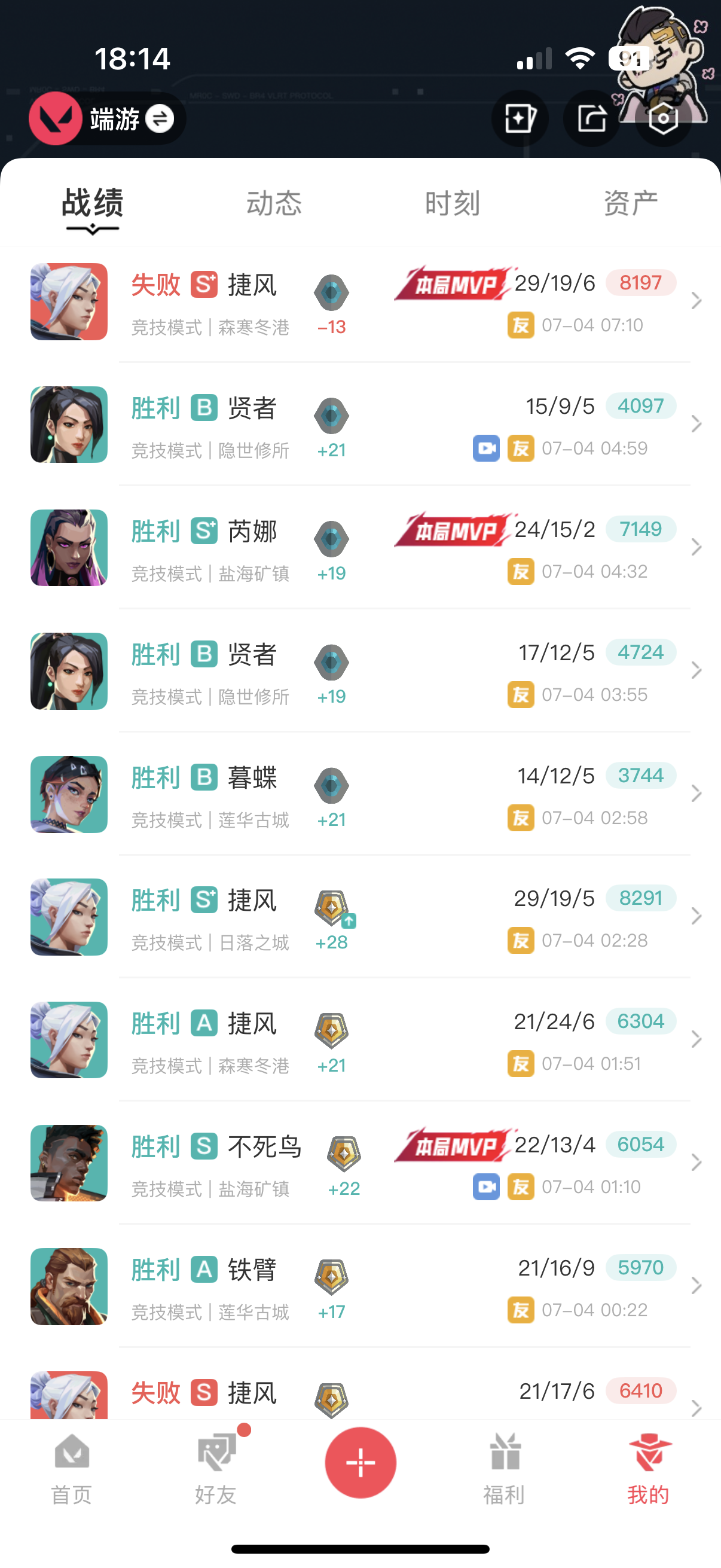Play video replay for 不死鸟 match
Viewport: 721px width, 1568px height.
[x=485, y=1187]
